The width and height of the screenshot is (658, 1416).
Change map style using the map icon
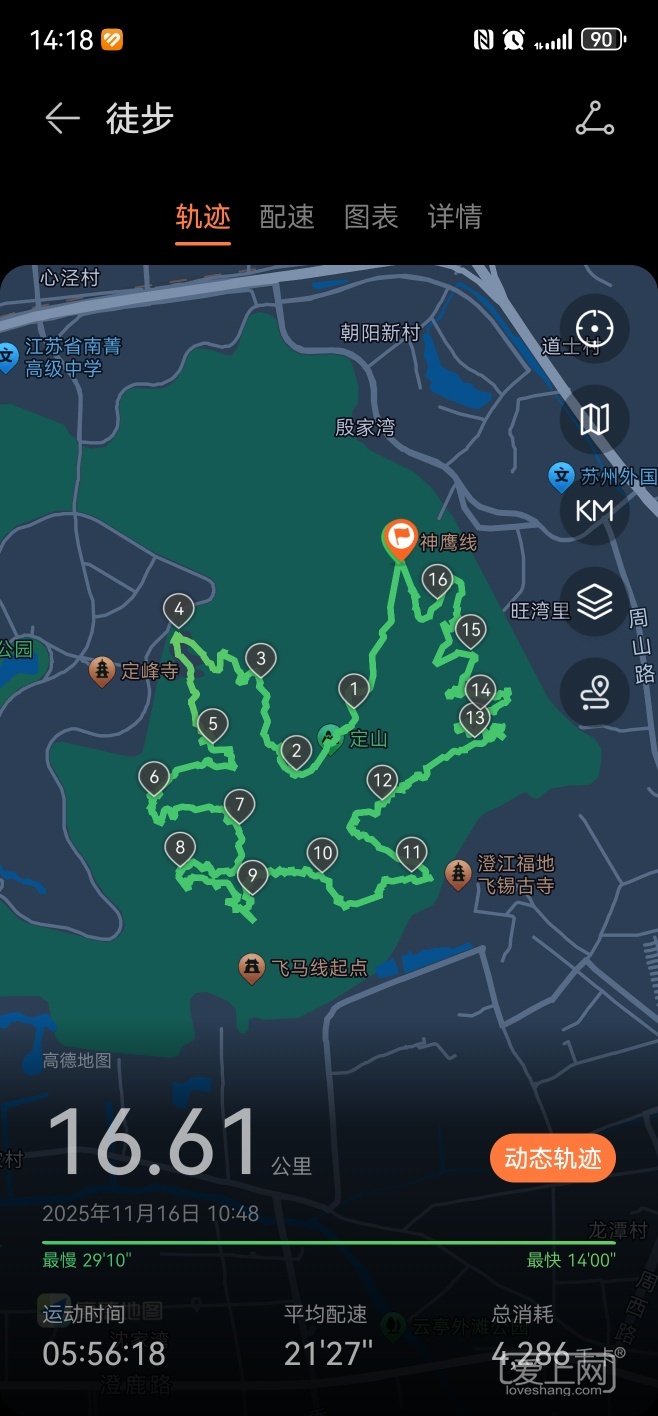point(595,420)
